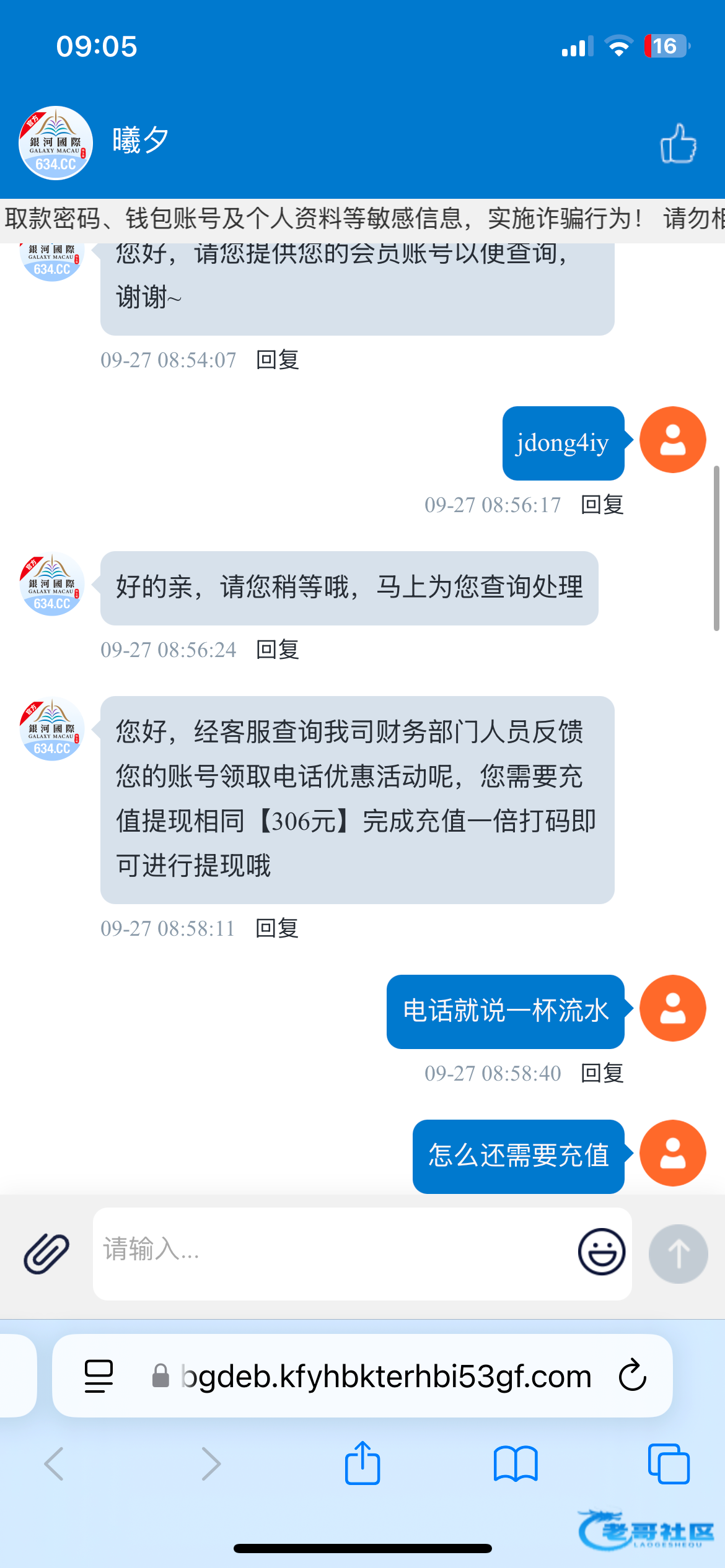Tap the thumbs-up rating icon
Image resolution: width=725 pixels, height=1568 pixels.
pyautogui.click(x=678, y=143)
